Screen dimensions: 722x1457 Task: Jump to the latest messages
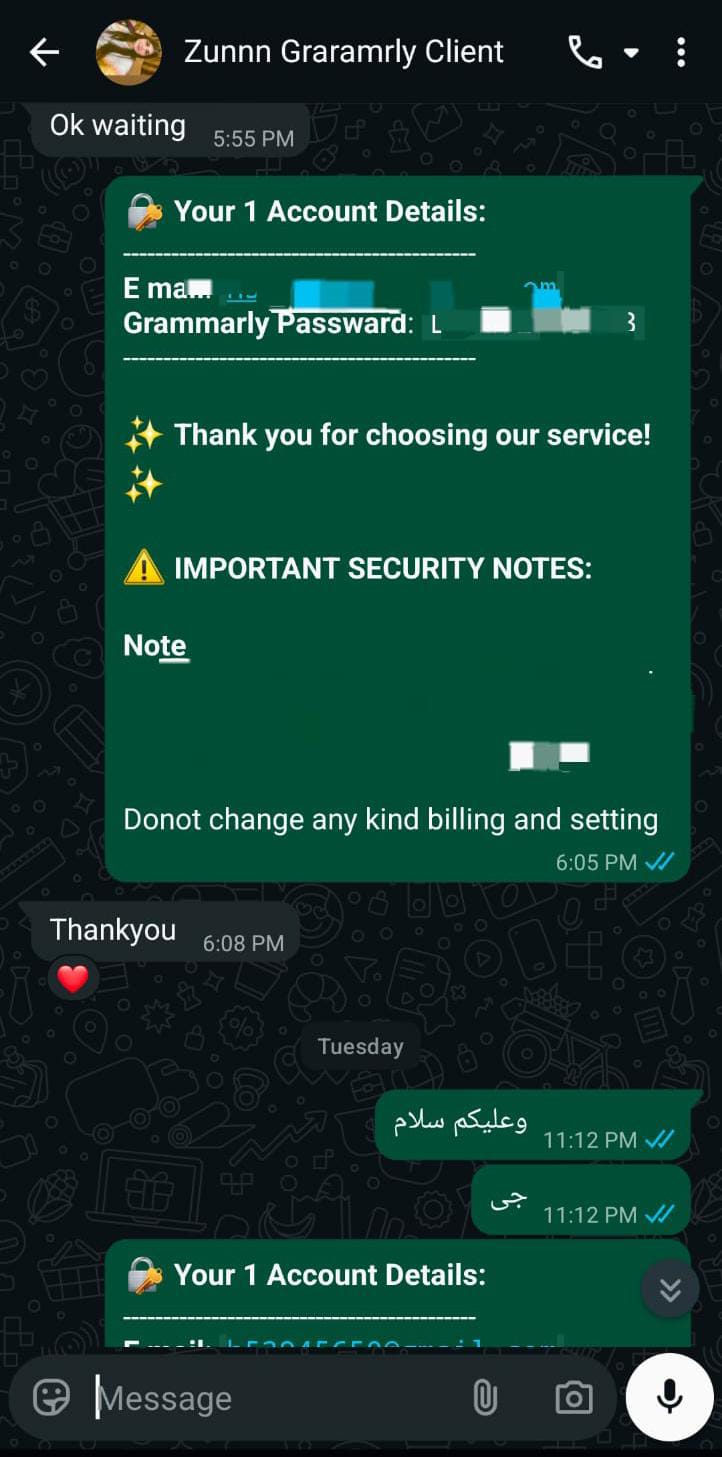click(670, 1290)
